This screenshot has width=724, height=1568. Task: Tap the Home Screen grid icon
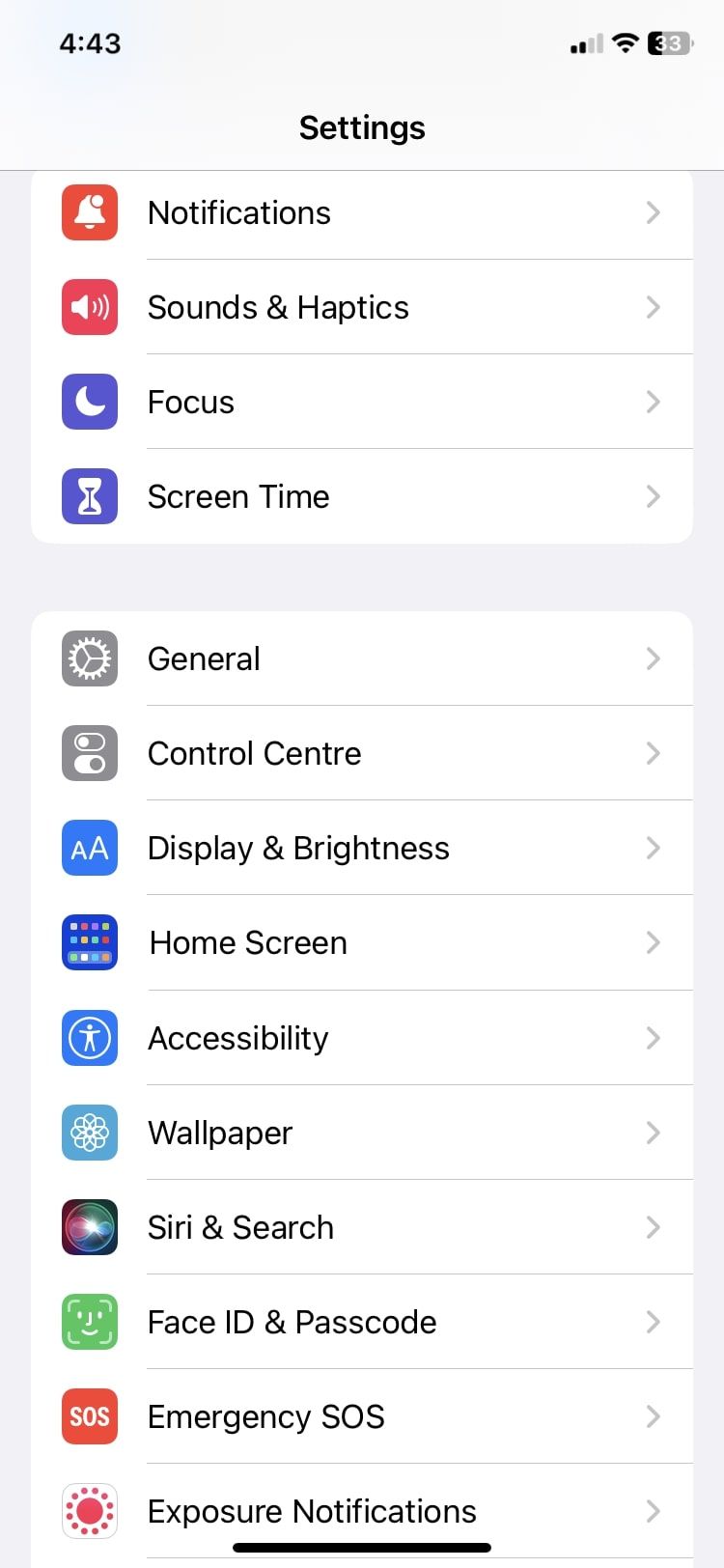click(x=89, y=942)
